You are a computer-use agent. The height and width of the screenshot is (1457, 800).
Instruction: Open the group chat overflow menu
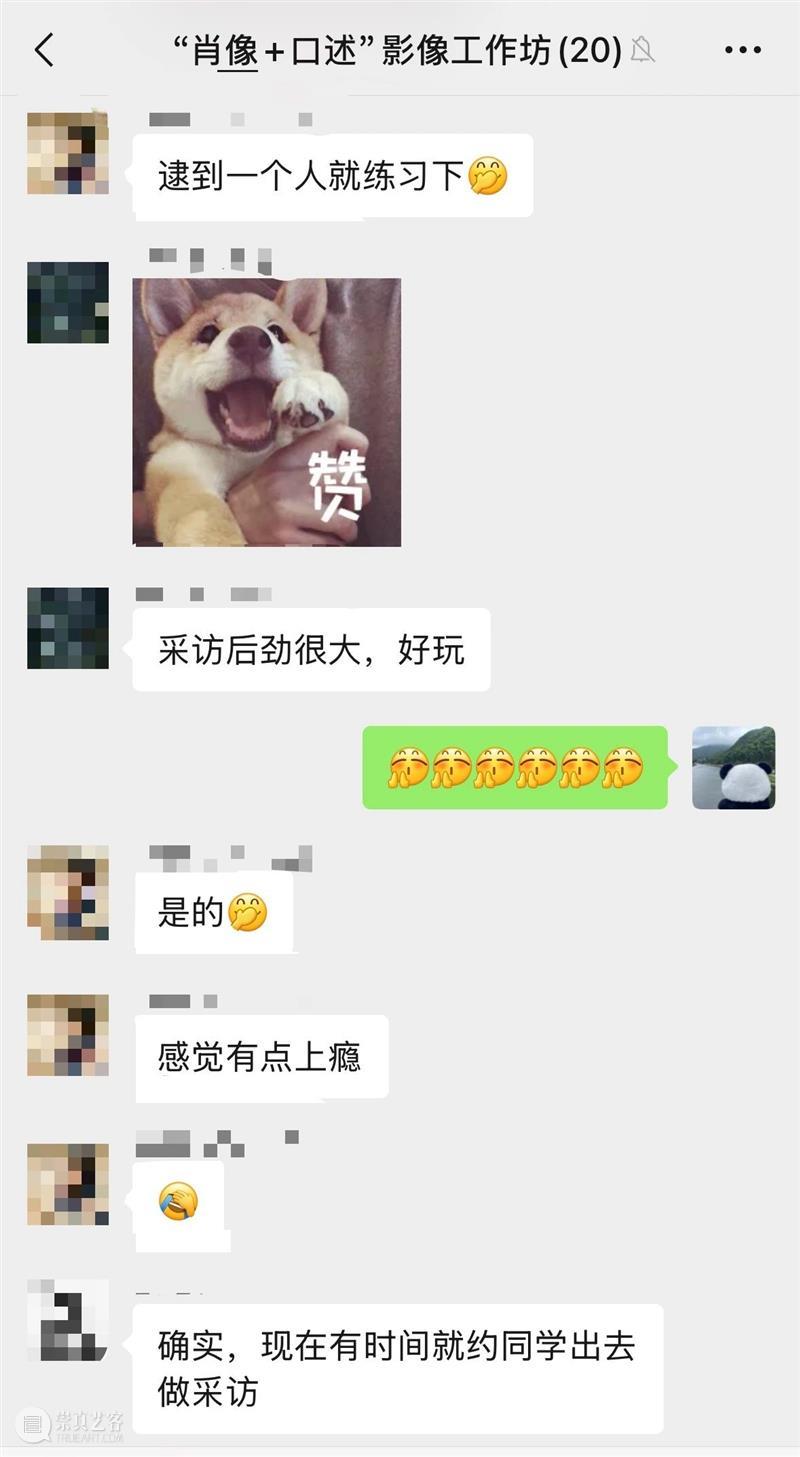(742, 49)
